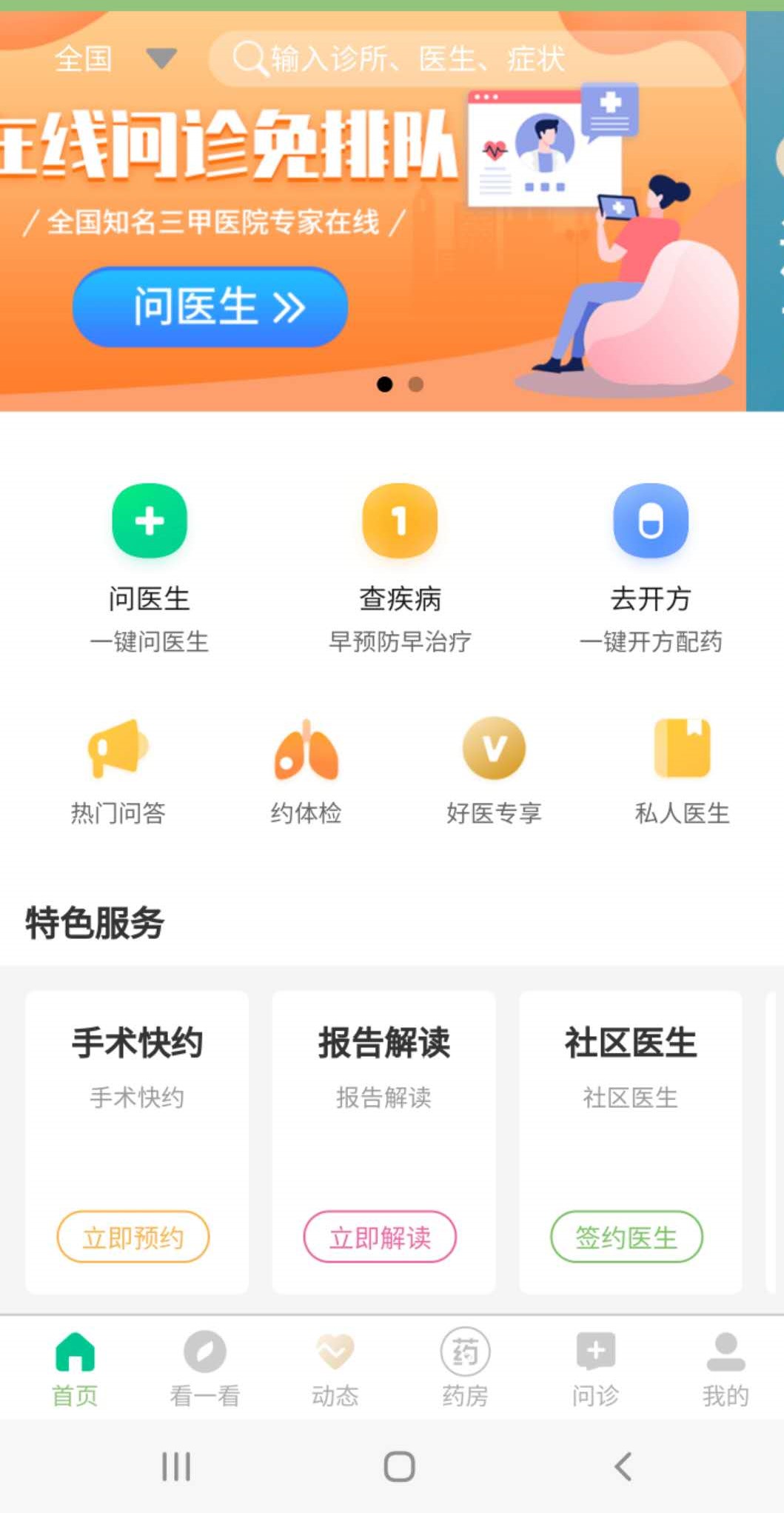
Task: Tap 立即解读 on the 报告解读 card
Action: pyautogui.click(x=380, y=1237)
